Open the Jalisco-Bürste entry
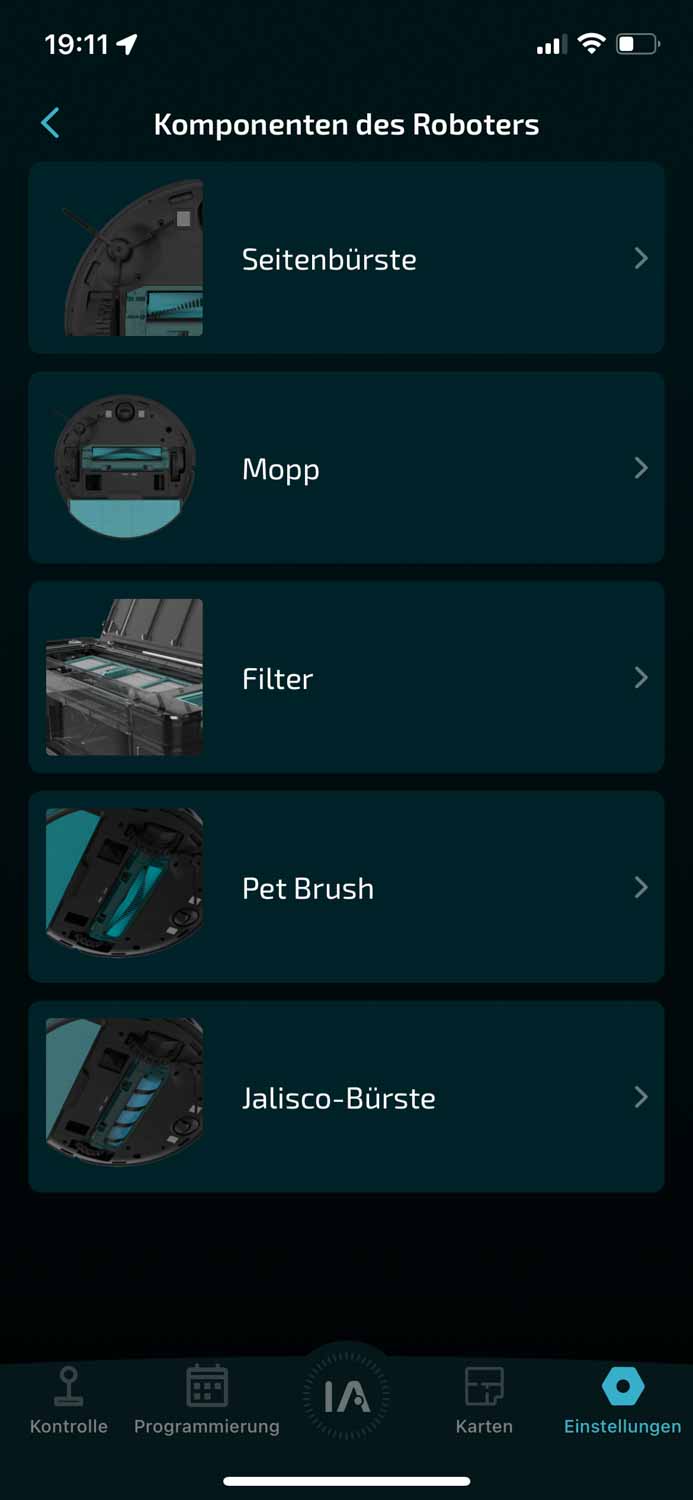The image size is (693, 1500). click(x=346, y=1097)
